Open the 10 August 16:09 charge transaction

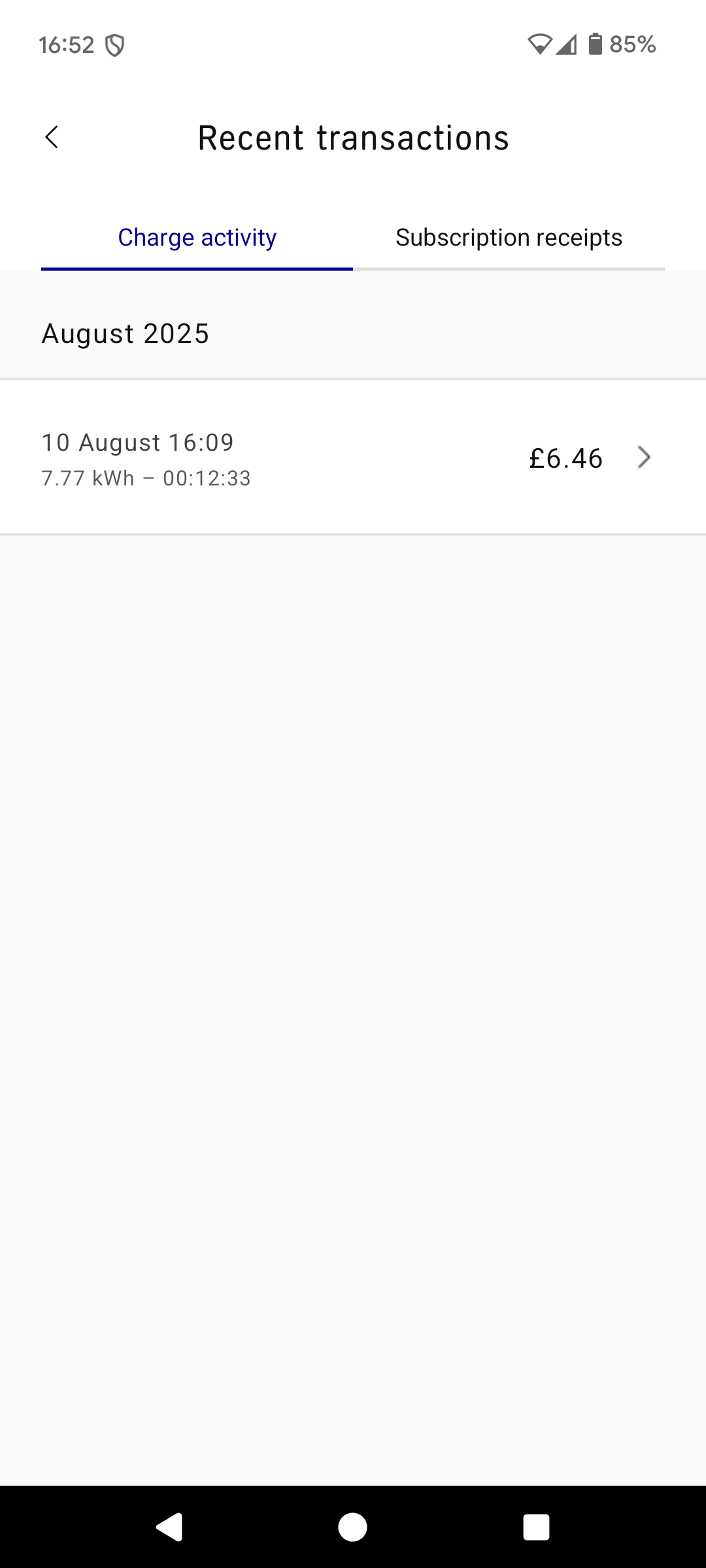click(x=353, y=458)
